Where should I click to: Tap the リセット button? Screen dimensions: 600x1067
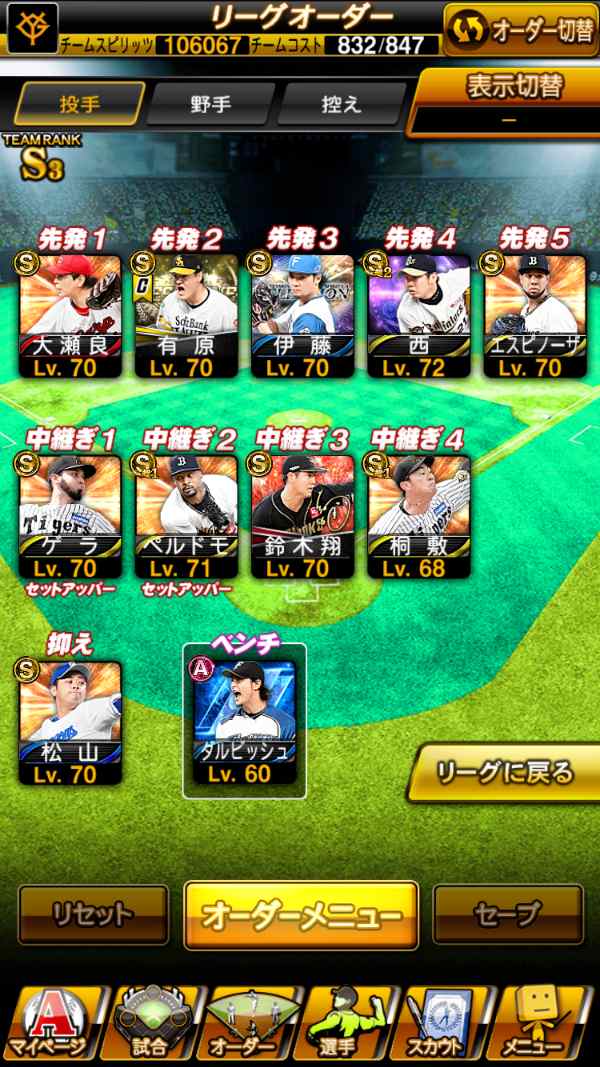tap(93, 915)
